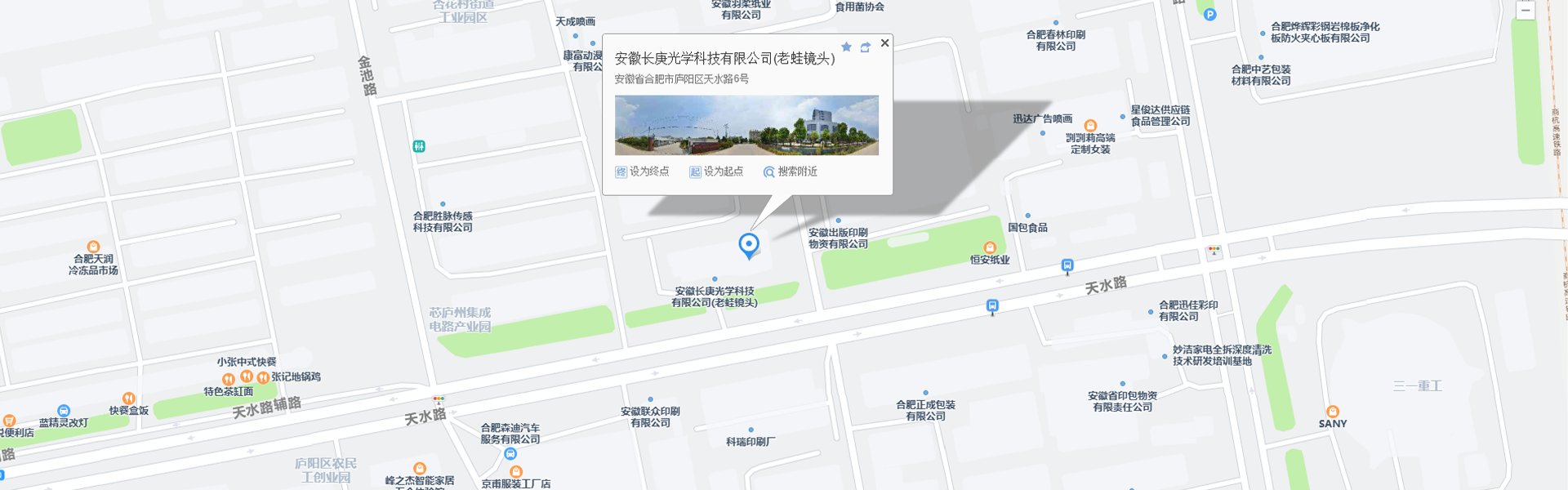Screen dimensions: 1568x490
Task: Select 设为终点 to set destination
Action: [x=642, y=171]
